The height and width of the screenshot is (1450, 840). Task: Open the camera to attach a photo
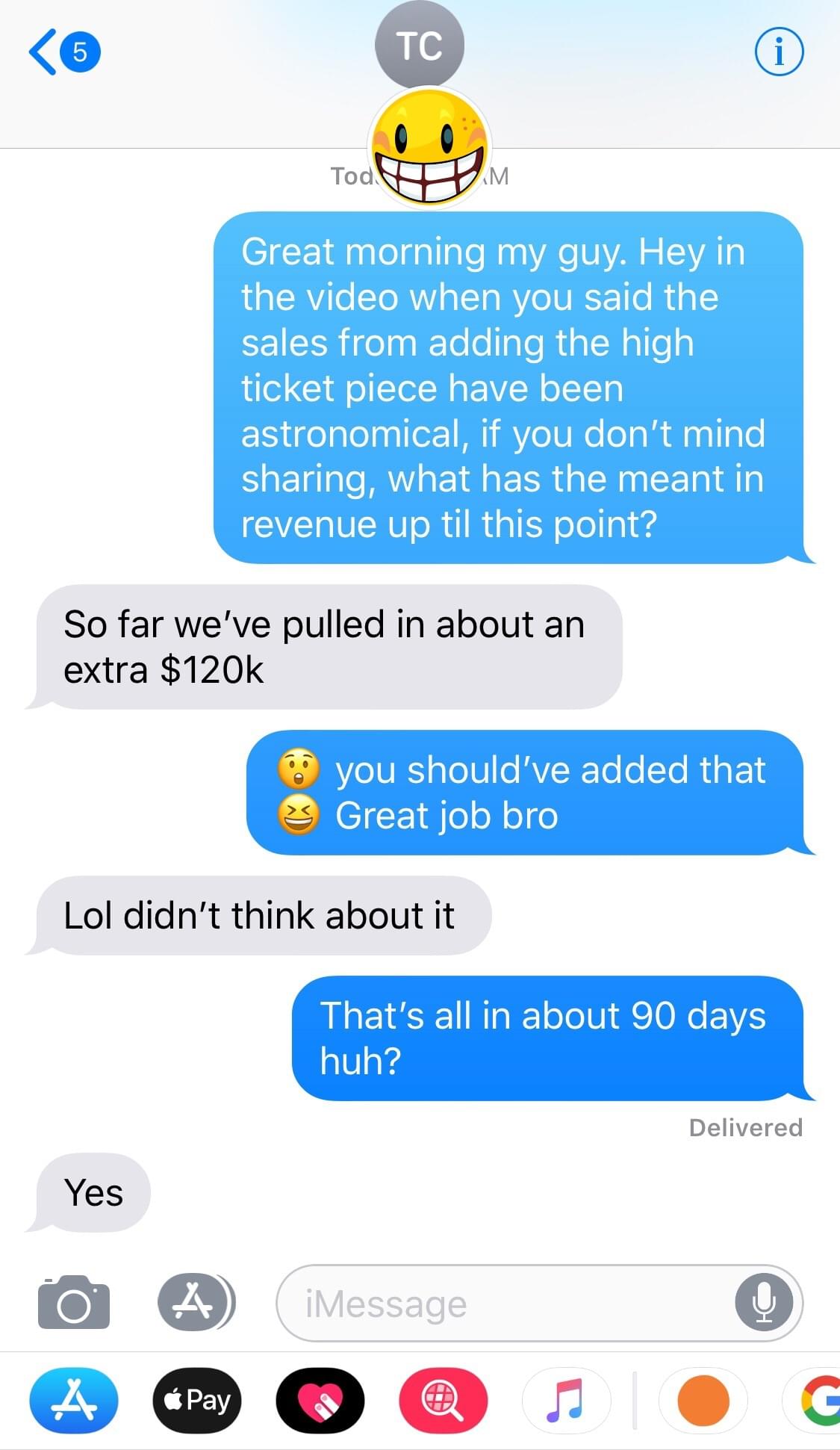[x=74, y=1303]
